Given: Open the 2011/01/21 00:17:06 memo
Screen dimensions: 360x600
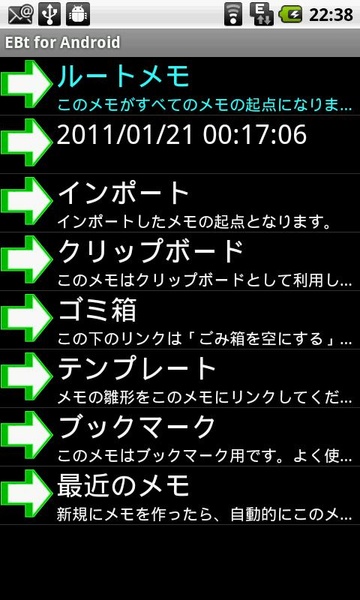Looking at the screenshot, I should coord(180,145).
